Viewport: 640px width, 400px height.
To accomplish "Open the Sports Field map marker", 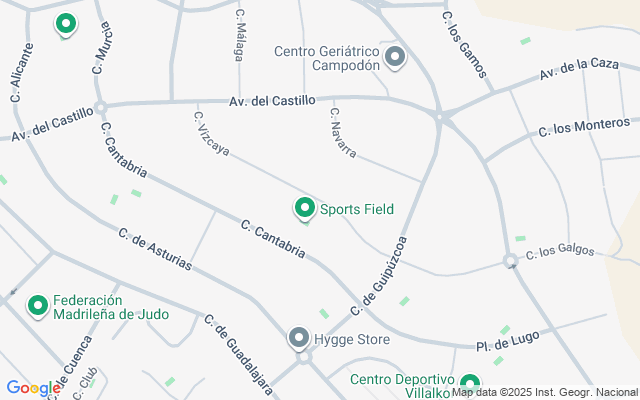I will (305, 208).
